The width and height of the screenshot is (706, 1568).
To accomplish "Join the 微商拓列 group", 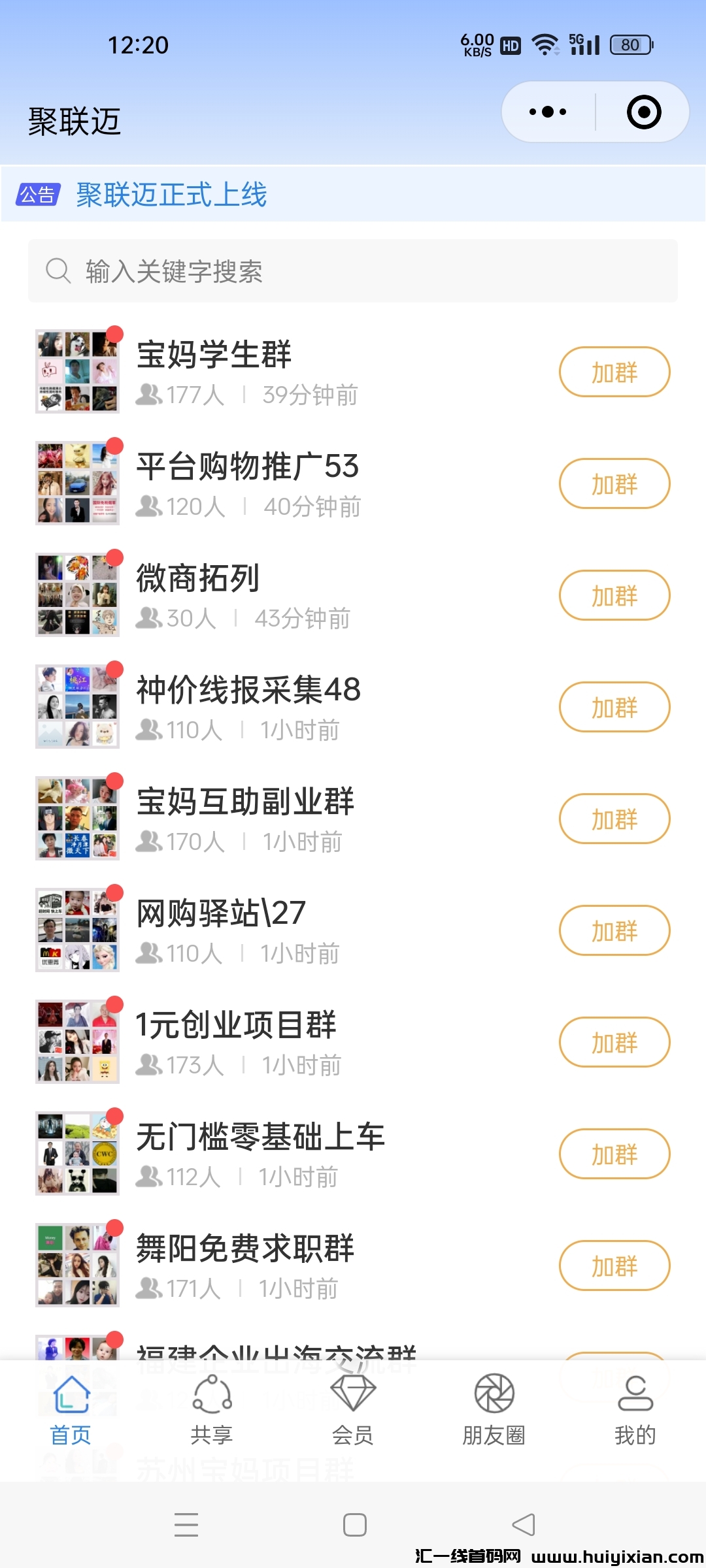I will [614, 595].
